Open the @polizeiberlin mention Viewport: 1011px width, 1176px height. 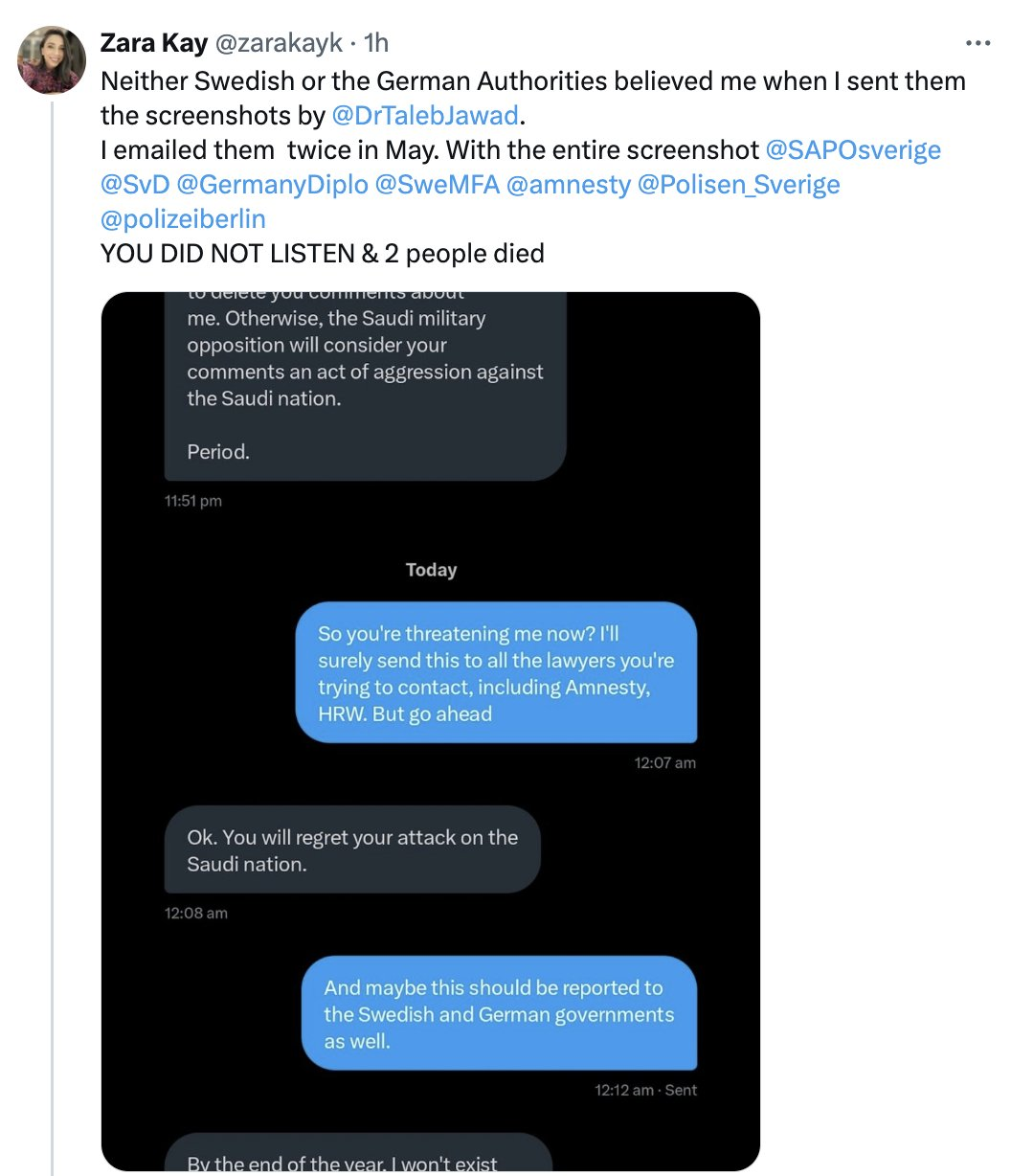tap(183, 219)
